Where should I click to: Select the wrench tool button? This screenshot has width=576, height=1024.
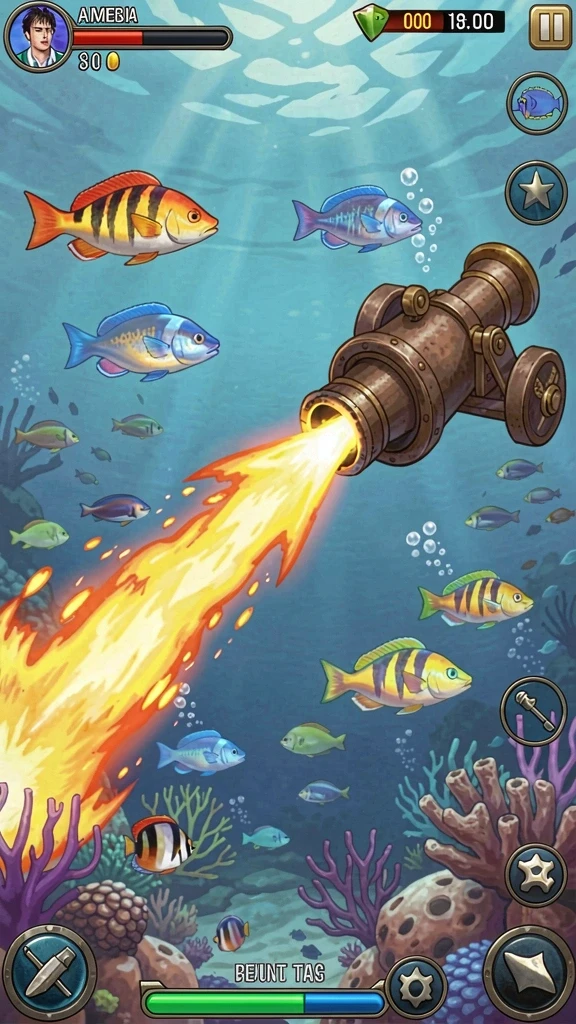pyautogui.click(x=534, y=711)
